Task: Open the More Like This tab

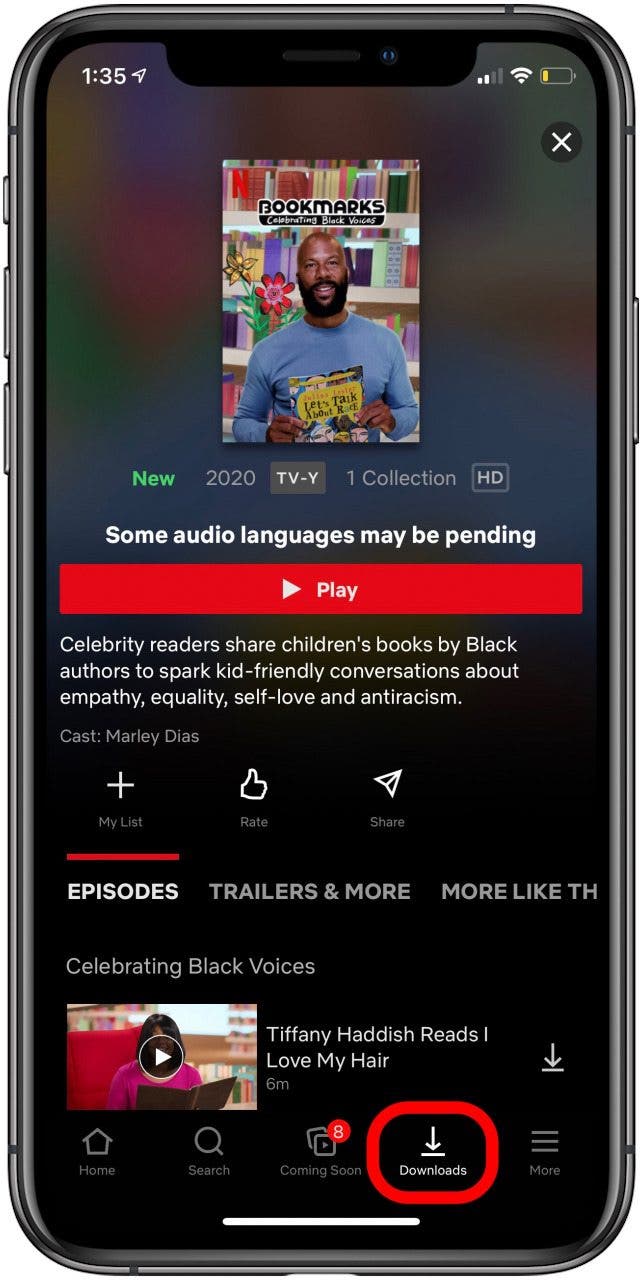Action: (x=519, y=891)
